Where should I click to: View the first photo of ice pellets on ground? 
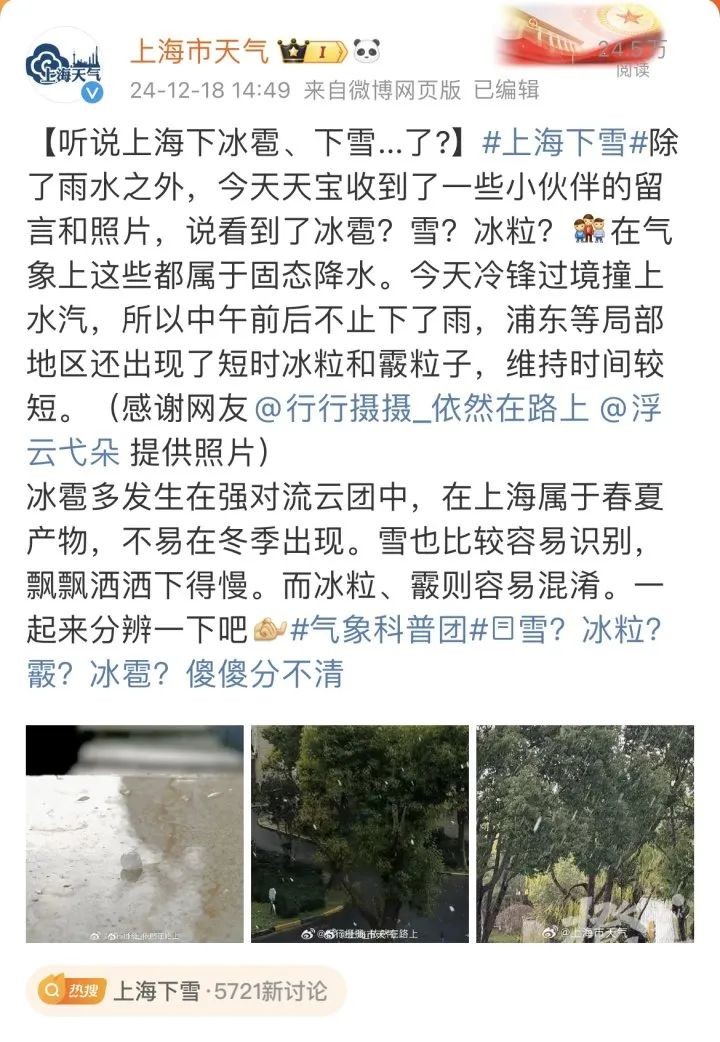(135, 834)
